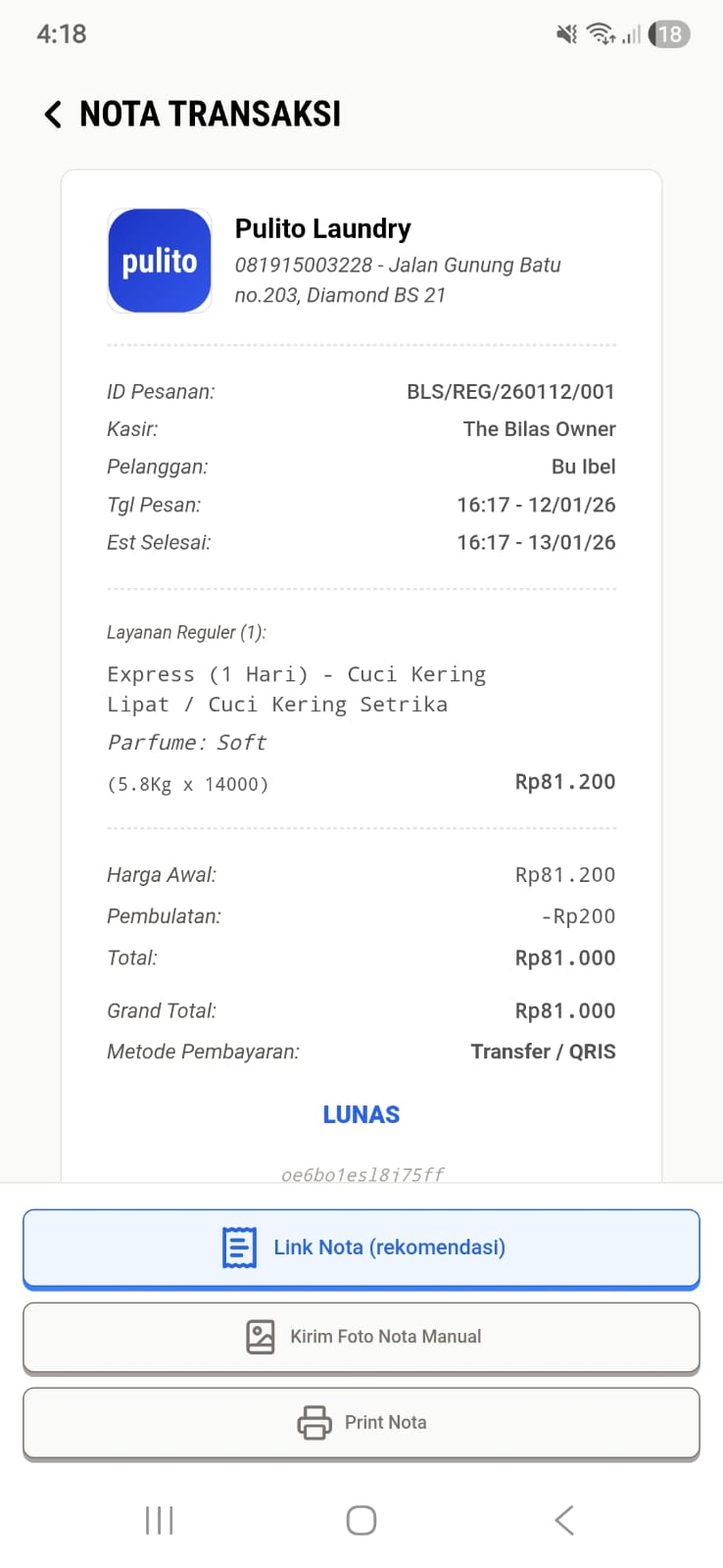This screenshot has height=1568, width=723.
Task: Select the Pulito Laundry logo
Action: [159, 260]
